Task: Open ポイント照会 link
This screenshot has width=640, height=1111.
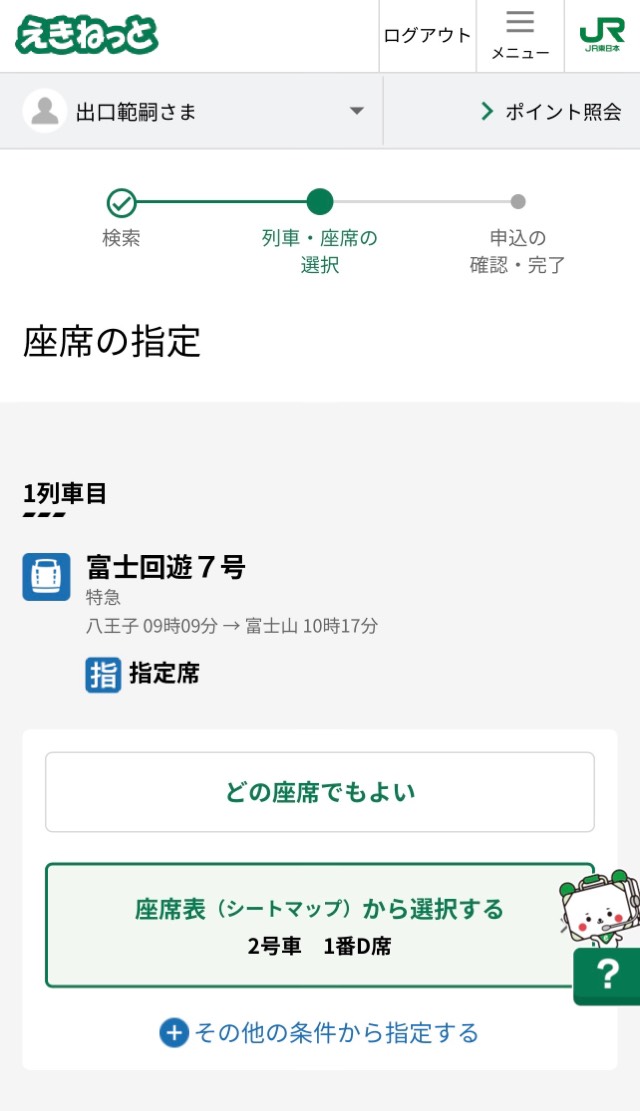Action: pos(551,111)
